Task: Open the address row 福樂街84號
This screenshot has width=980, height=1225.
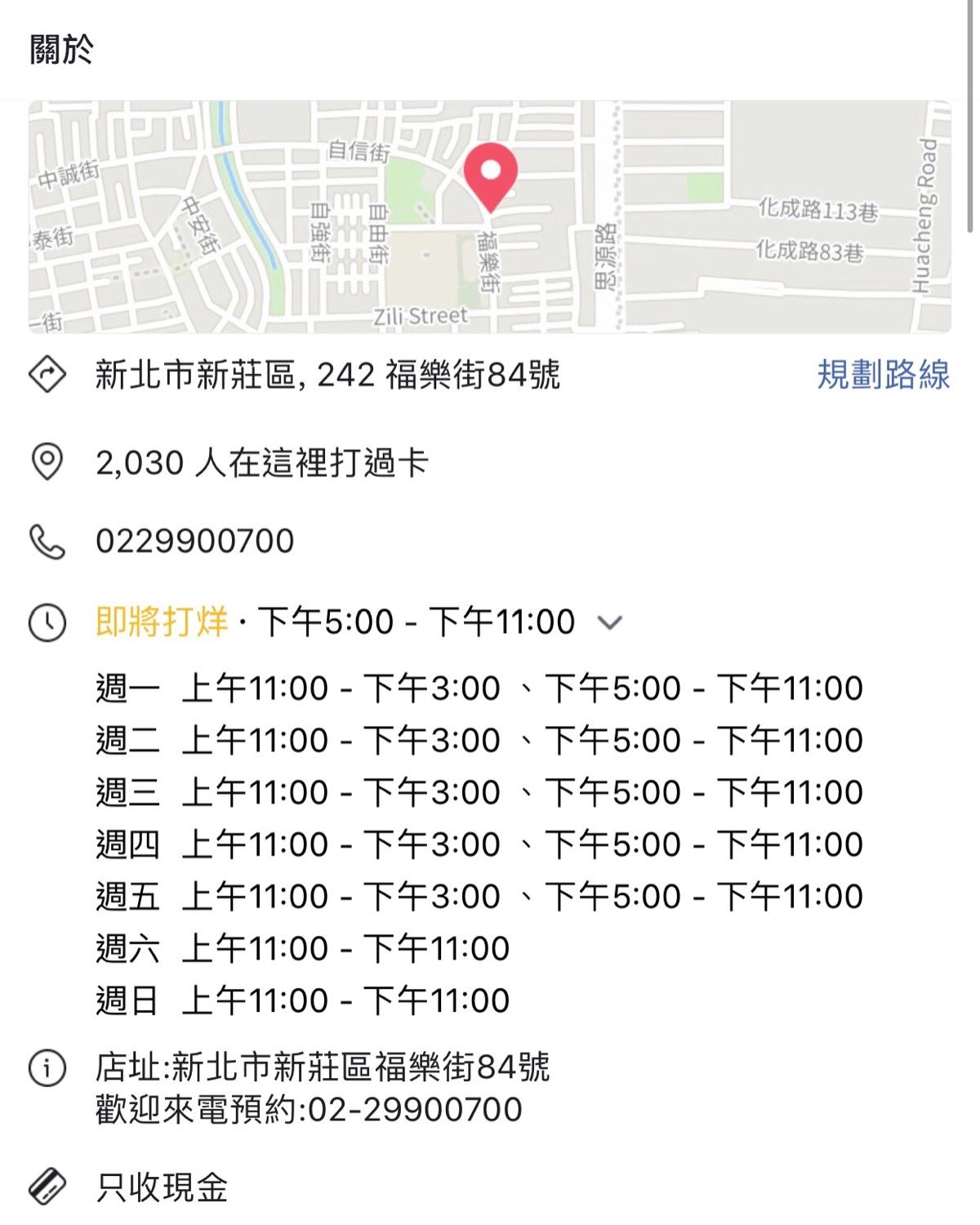Action: pos(327,376)
